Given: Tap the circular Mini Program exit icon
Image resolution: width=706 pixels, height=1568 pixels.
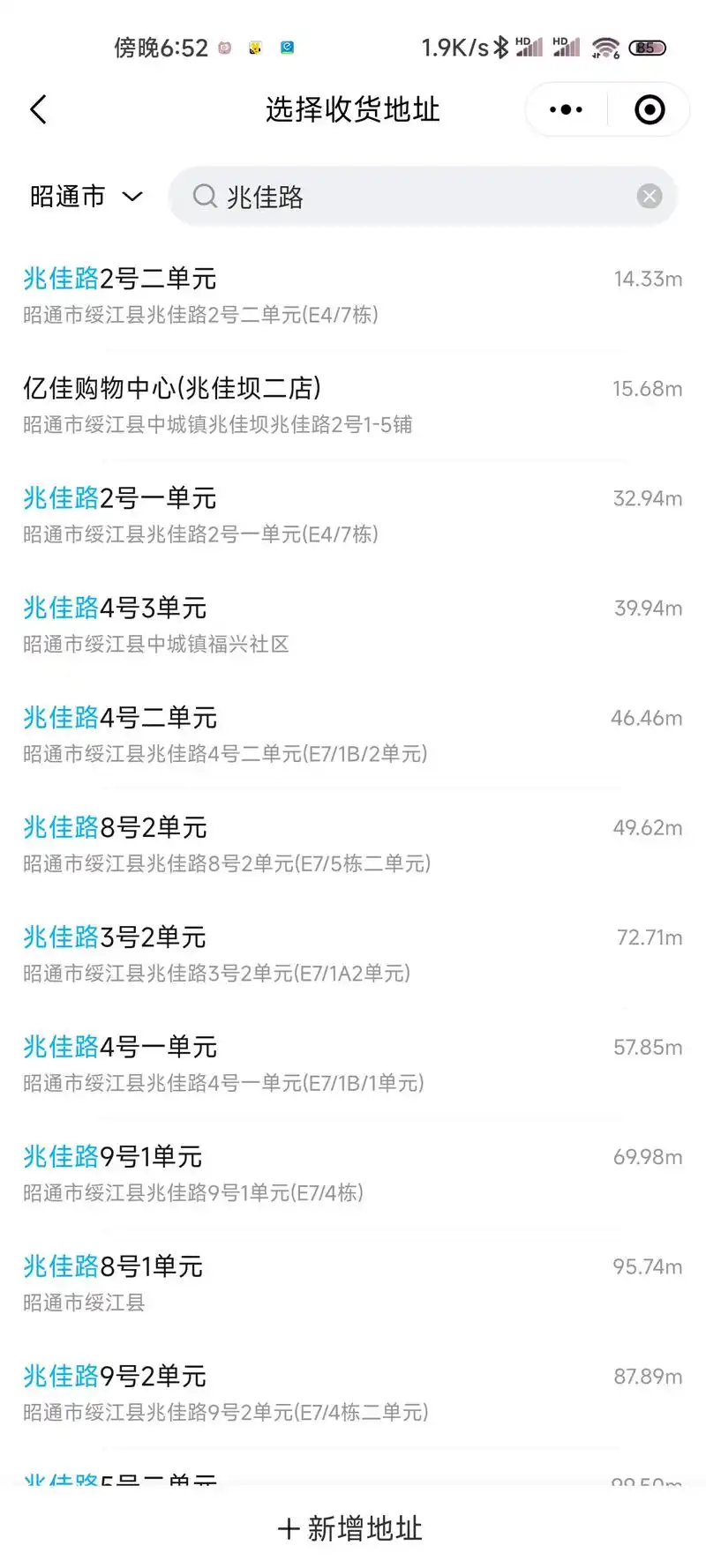Looking at the screenshot, I should point(649,108).
